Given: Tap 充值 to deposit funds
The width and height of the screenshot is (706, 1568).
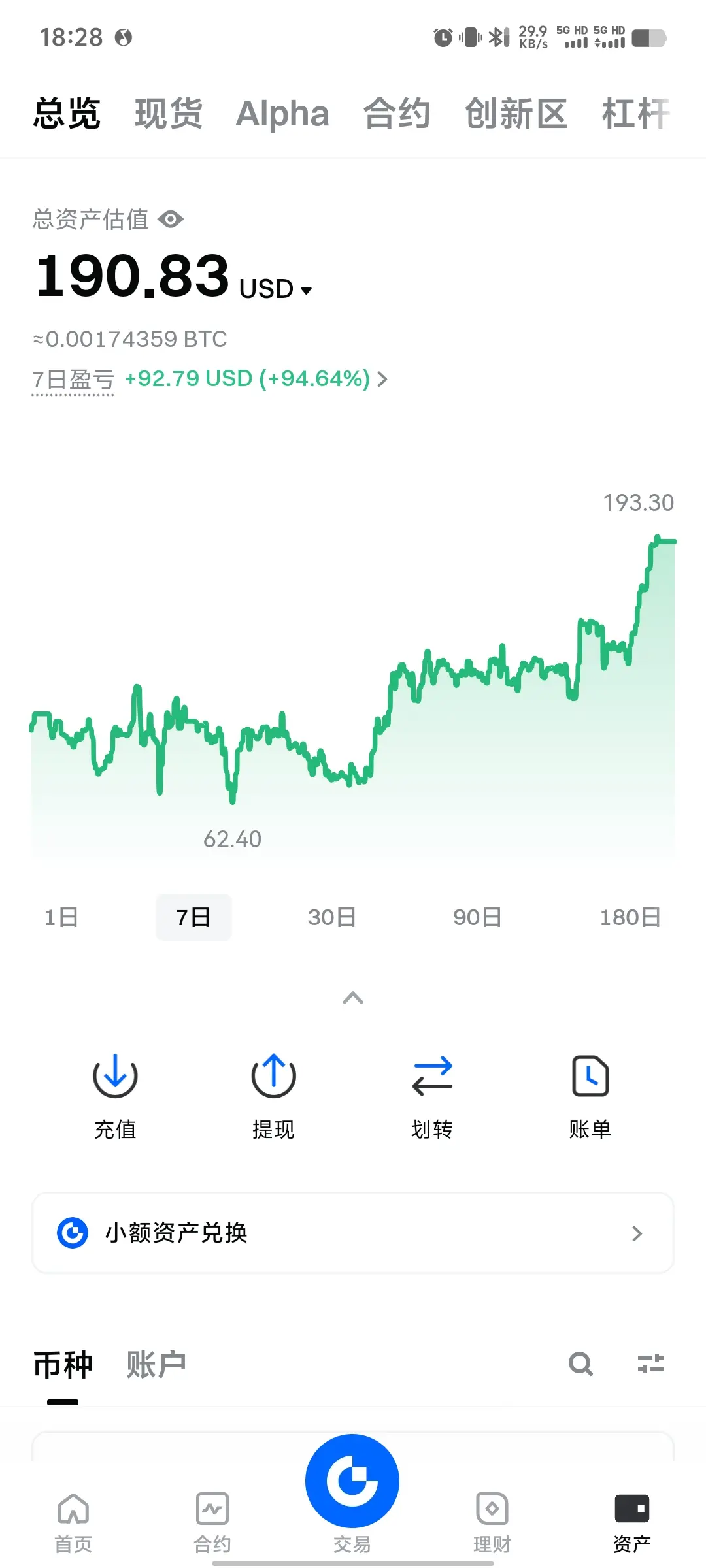Looking at the screenshot, I should tap(115, 1094).
